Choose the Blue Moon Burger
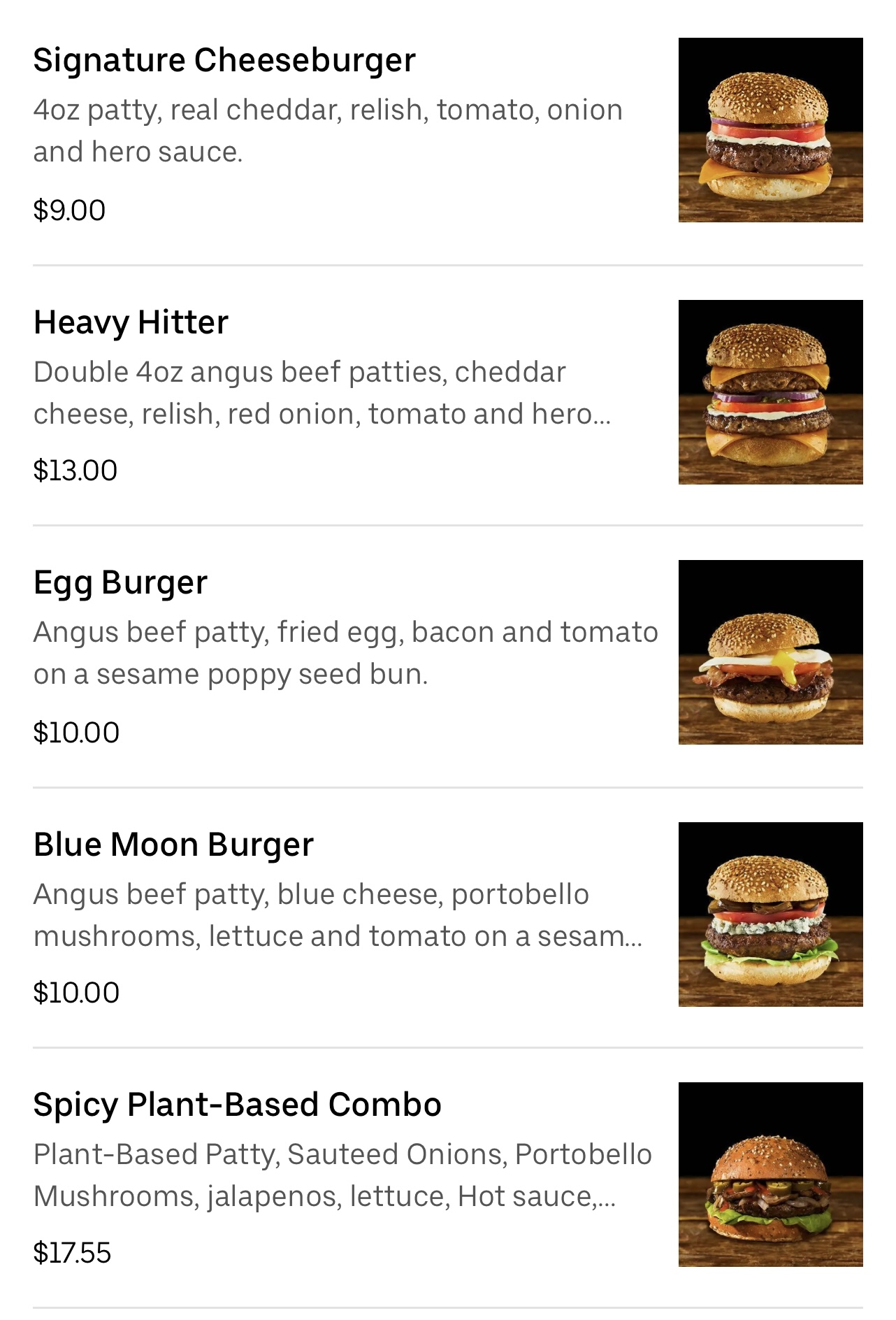 point(173,845)
